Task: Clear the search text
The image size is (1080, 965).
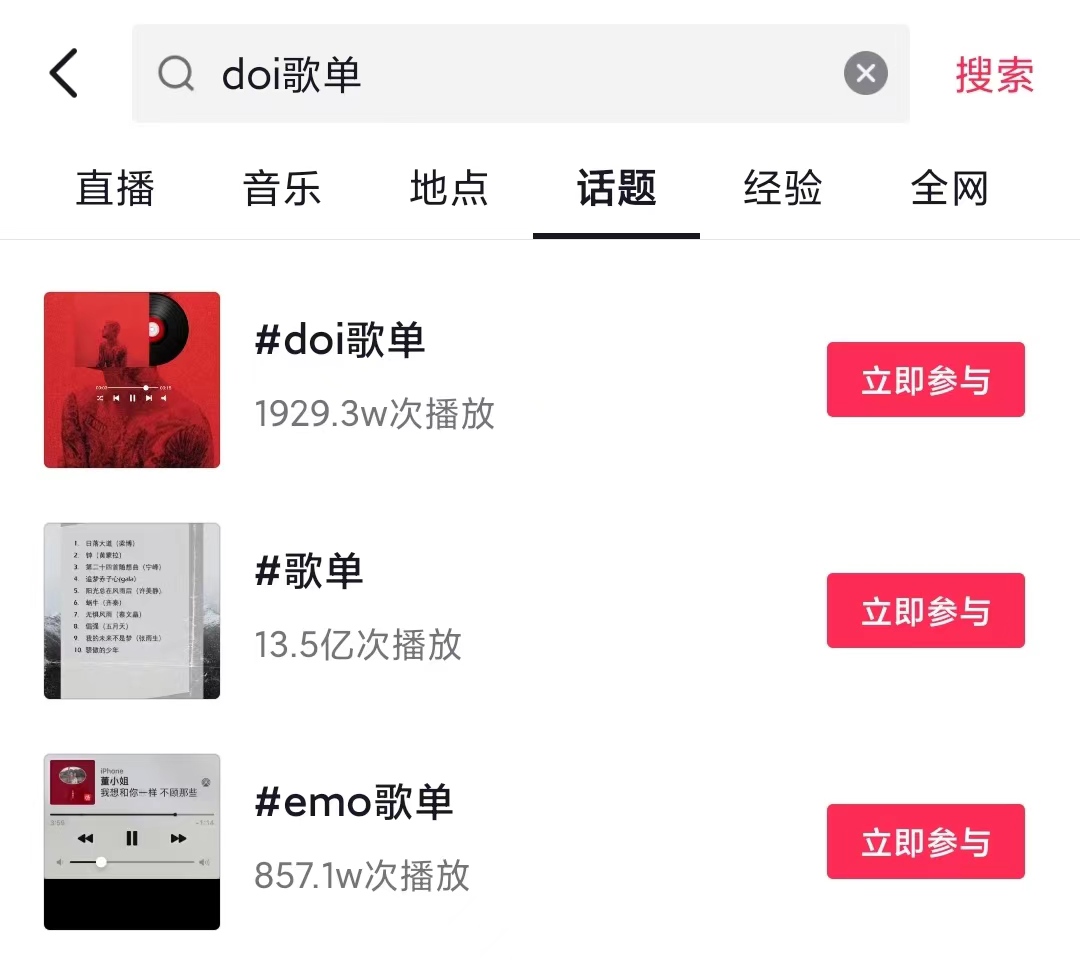Action: 865,74
